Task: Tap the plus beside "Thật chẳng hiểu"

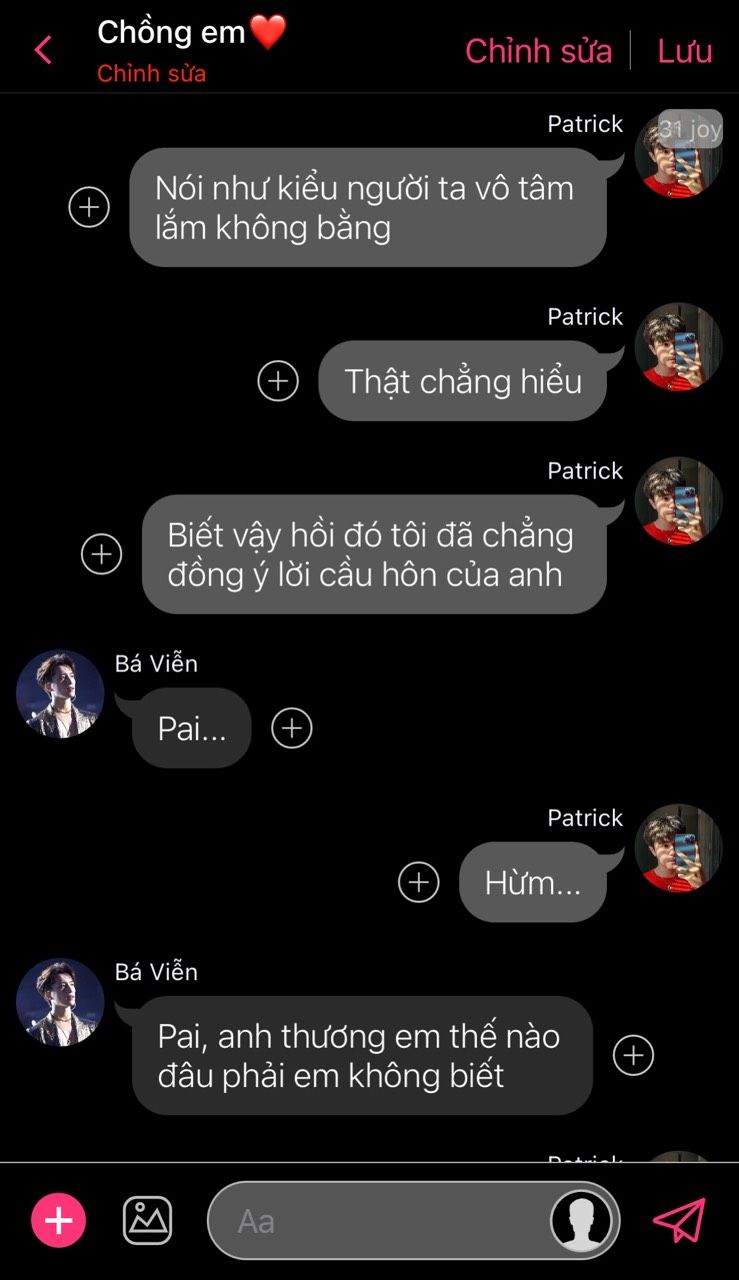Action: (278, 381)
